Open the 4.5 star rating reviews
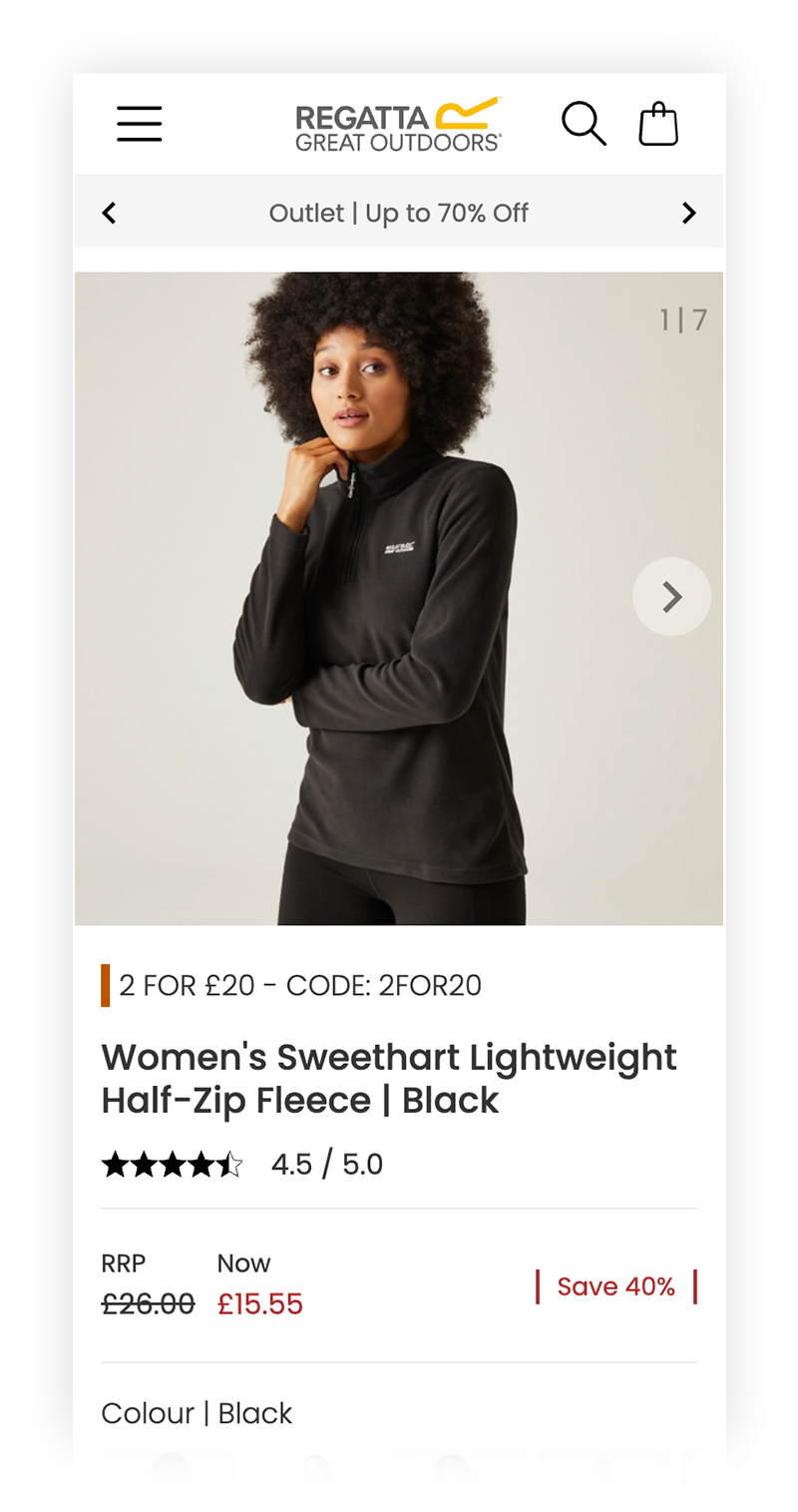This screenshot has width=798, height=1512. pos(242,1165)
